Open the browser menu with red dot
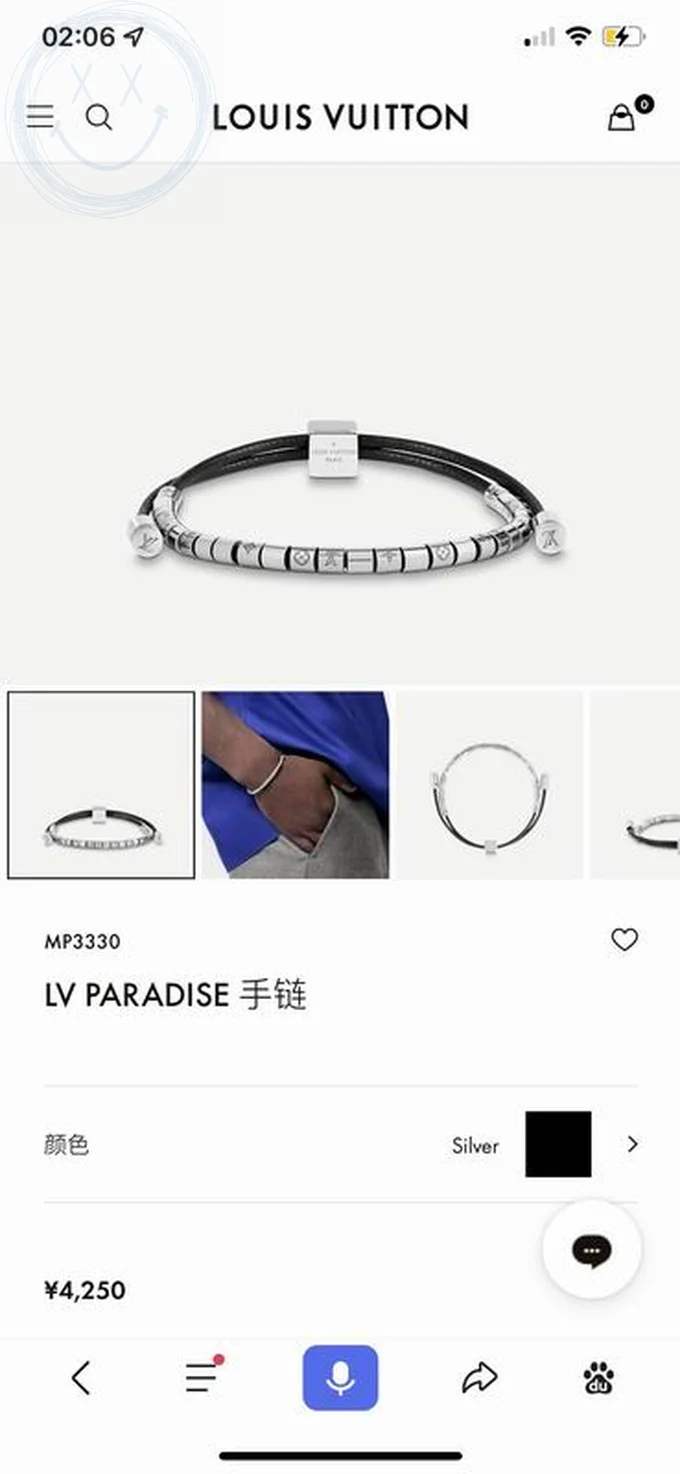680x1474 pixels. (x=202, y=1378)
